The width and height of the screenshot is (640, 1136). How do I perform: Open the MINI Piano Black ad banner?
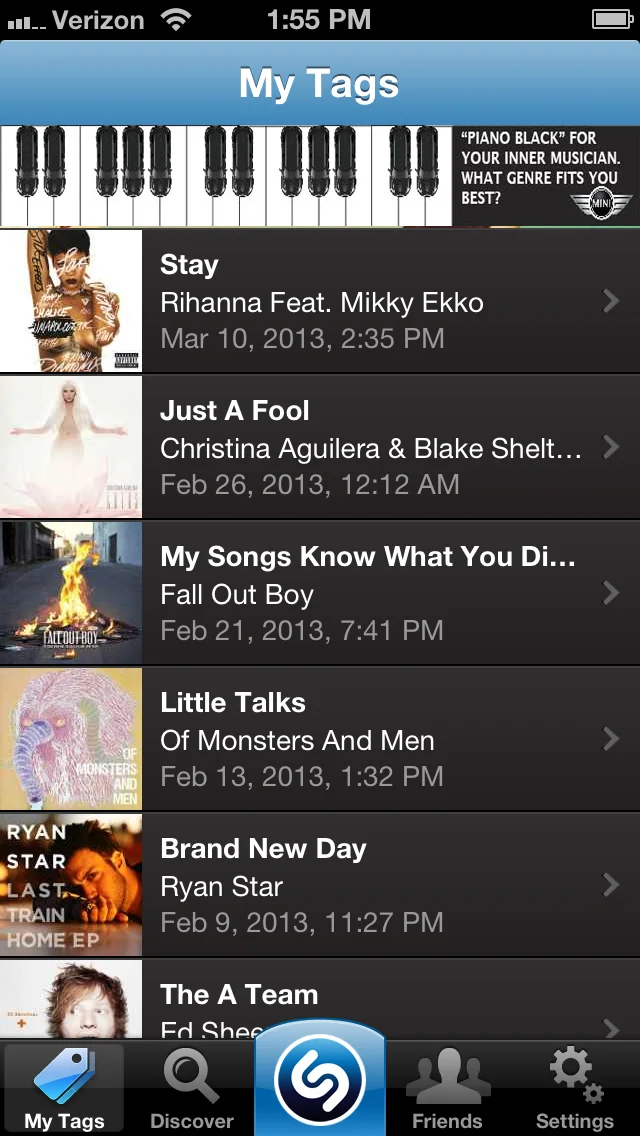(320, 177)
